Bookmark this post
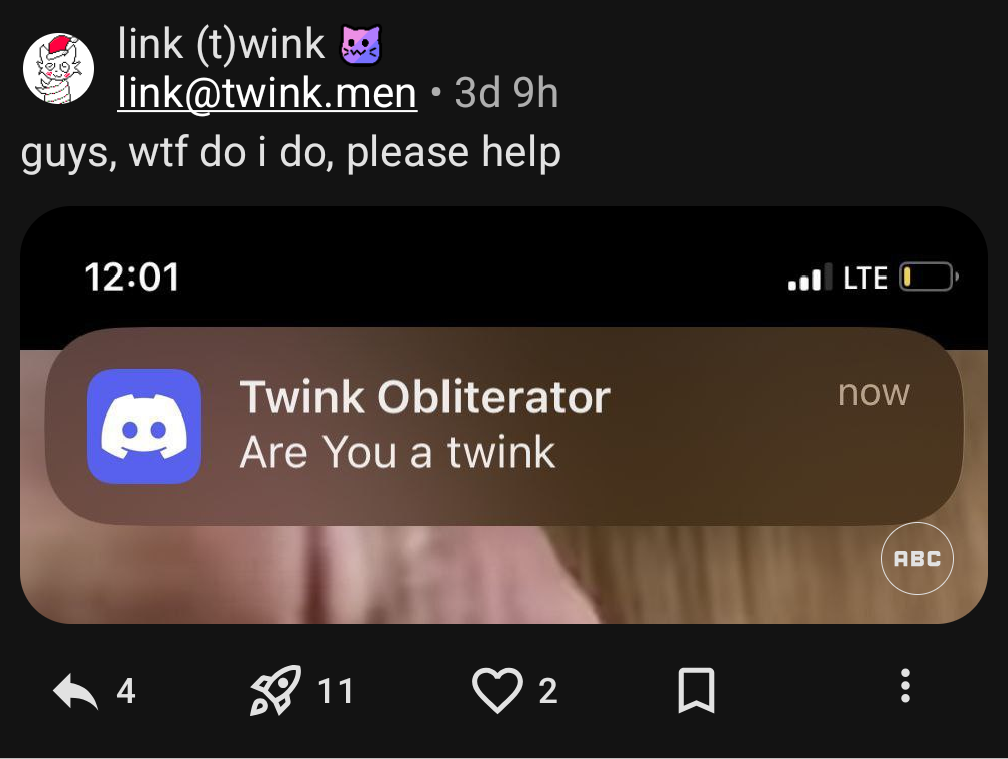The width and height of the screenshot is (1008, 759). point(696,691)
